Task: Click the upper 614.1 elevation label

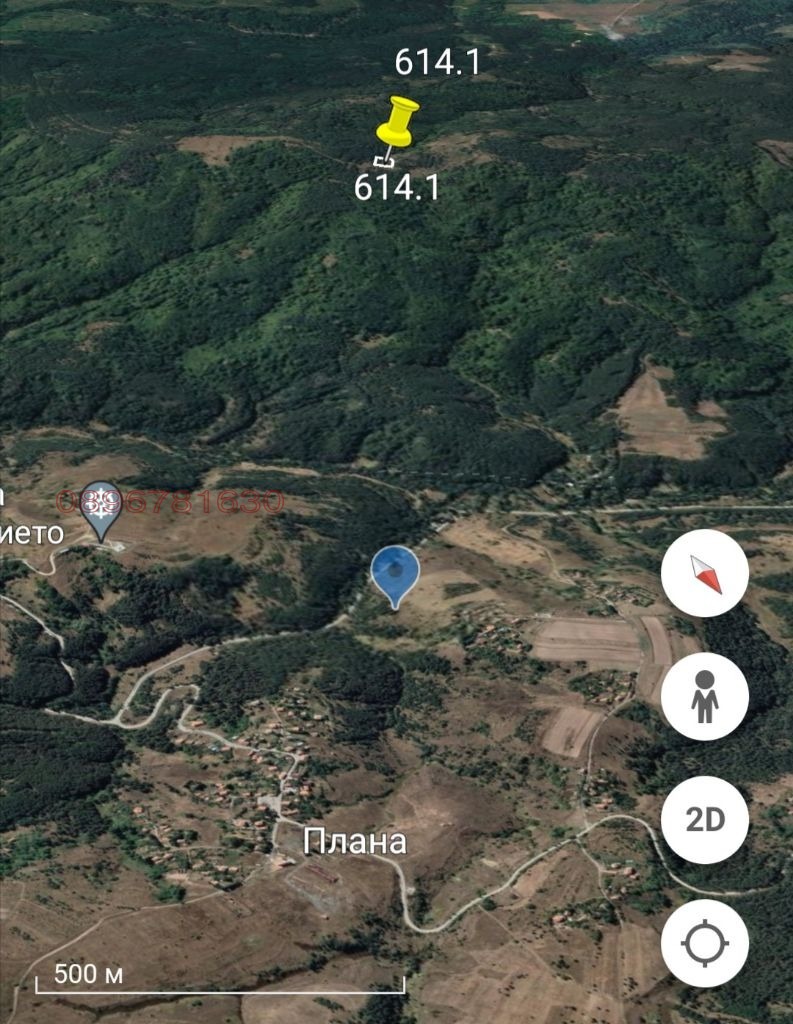Action: pos(437,60)
